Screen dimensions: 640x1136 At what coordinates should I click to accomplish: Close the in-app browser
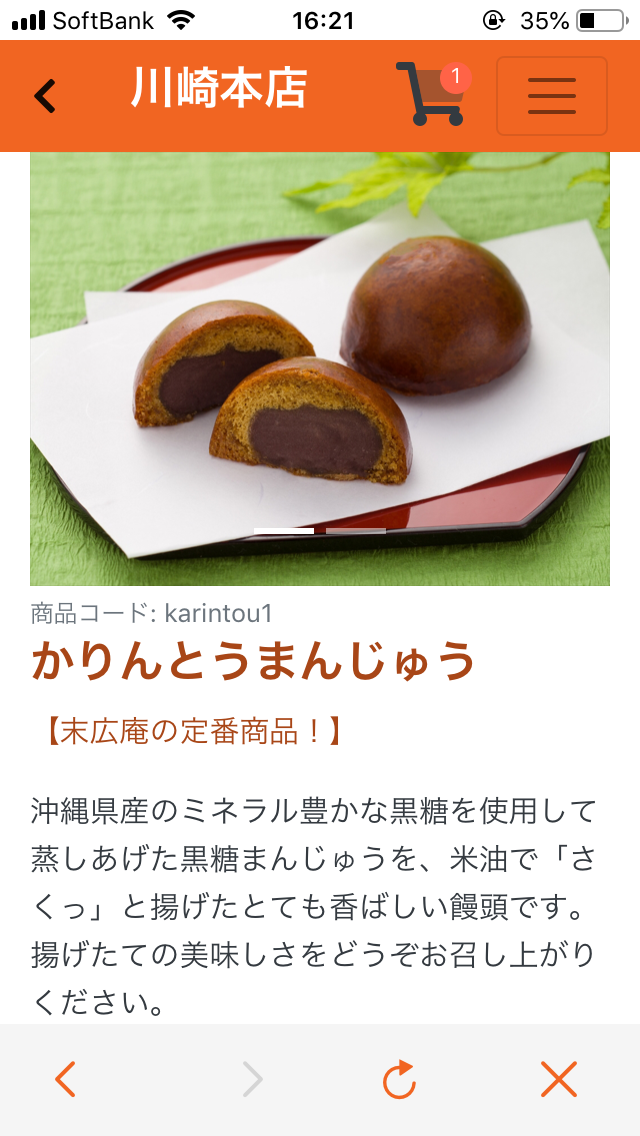tap(559, 1079)
